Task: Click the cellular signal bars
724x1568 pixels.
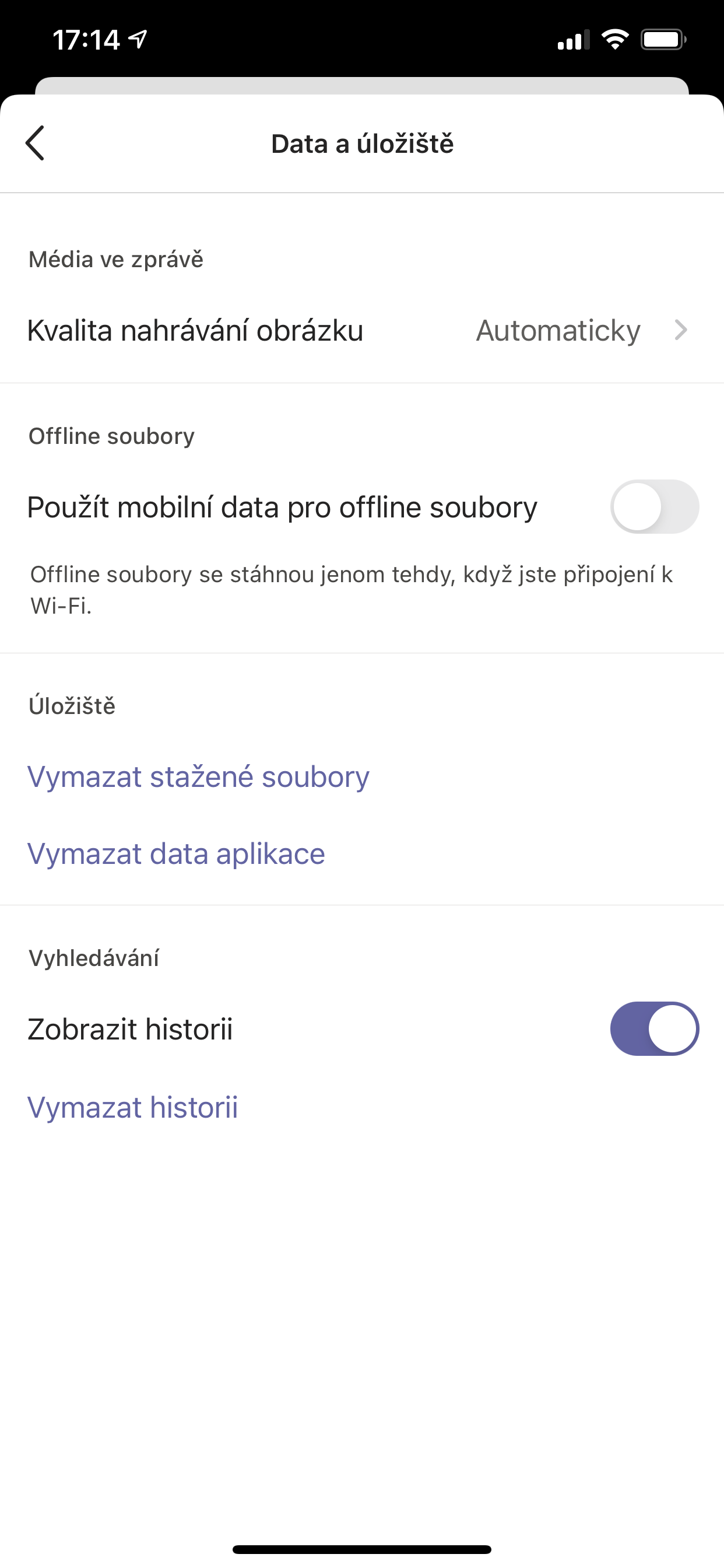Action: pyautogui.click(x=572, y=39)
